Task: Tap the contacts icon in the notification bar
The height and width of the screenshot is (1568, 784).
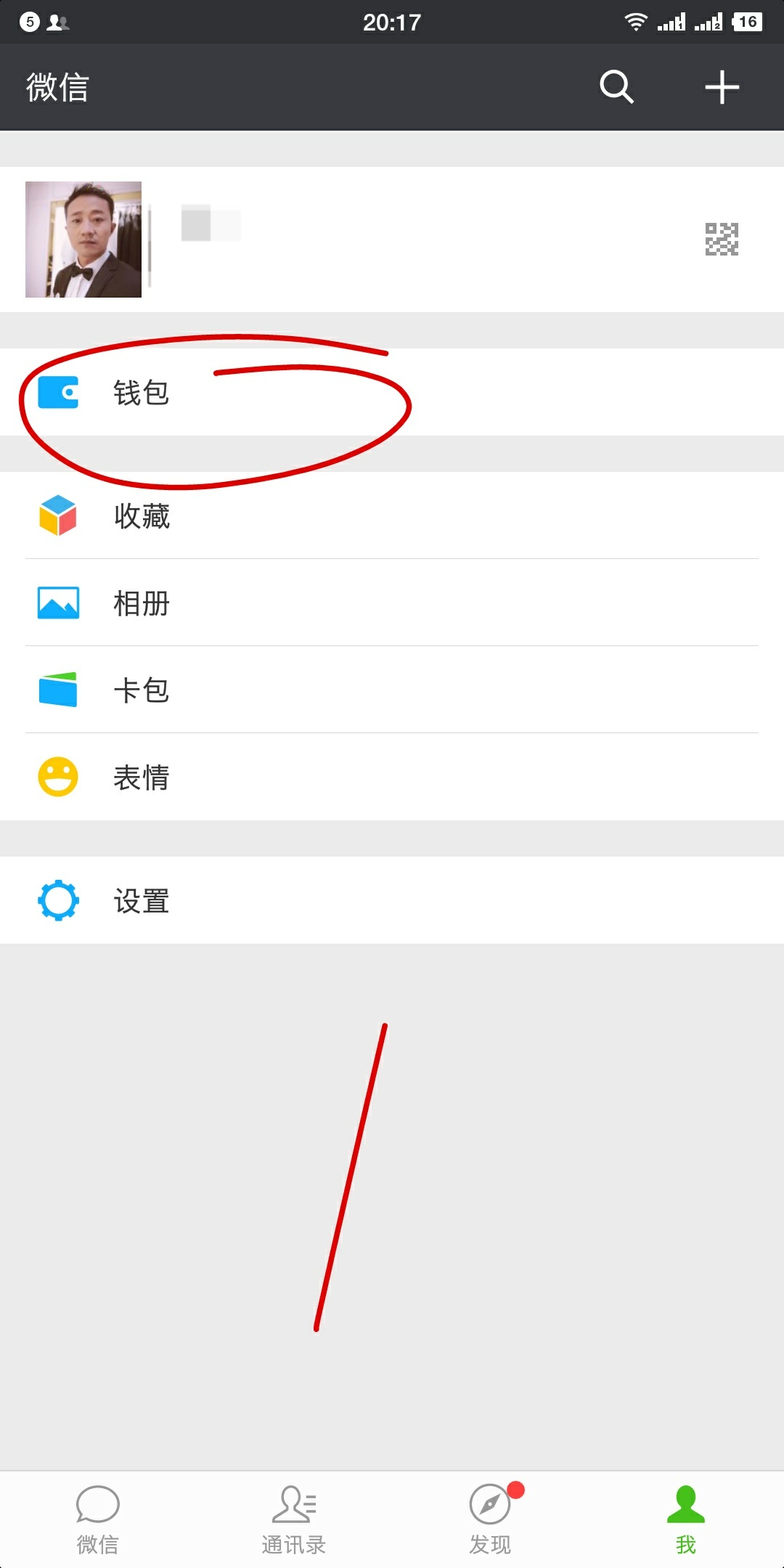Action: [x=57, y=22]
